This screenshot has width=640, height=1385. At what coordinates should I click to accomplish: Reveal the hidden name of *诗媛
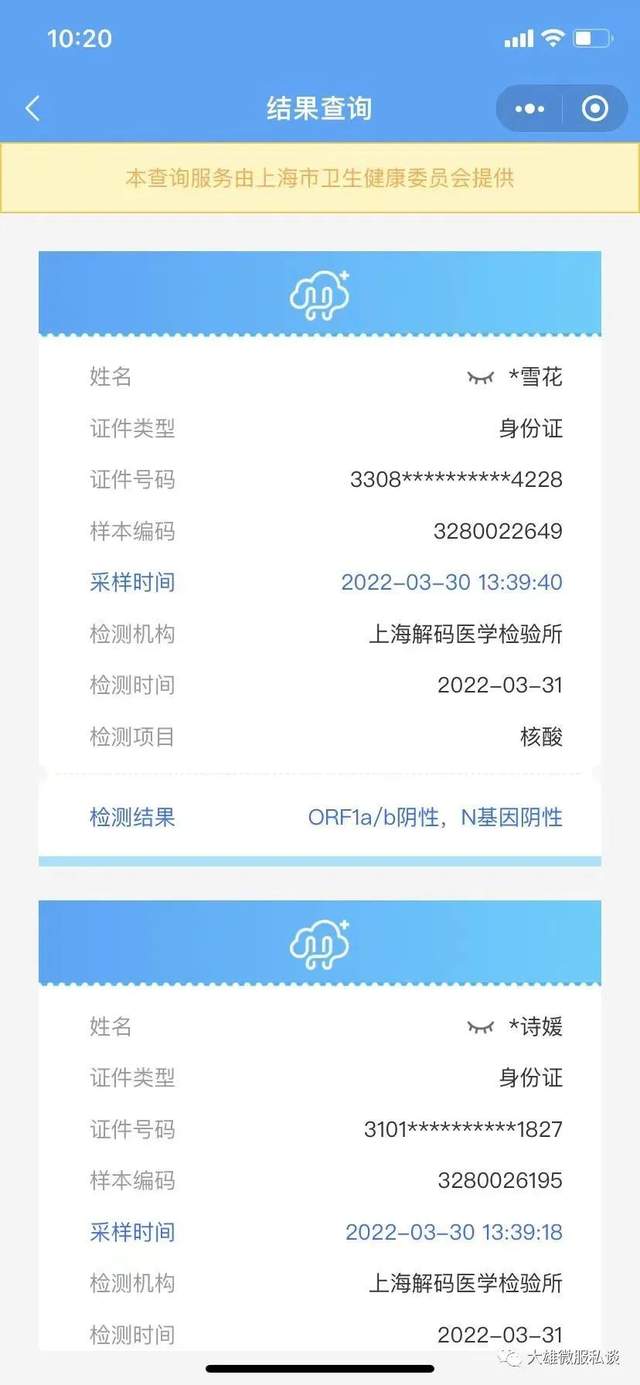point(481,1027)
